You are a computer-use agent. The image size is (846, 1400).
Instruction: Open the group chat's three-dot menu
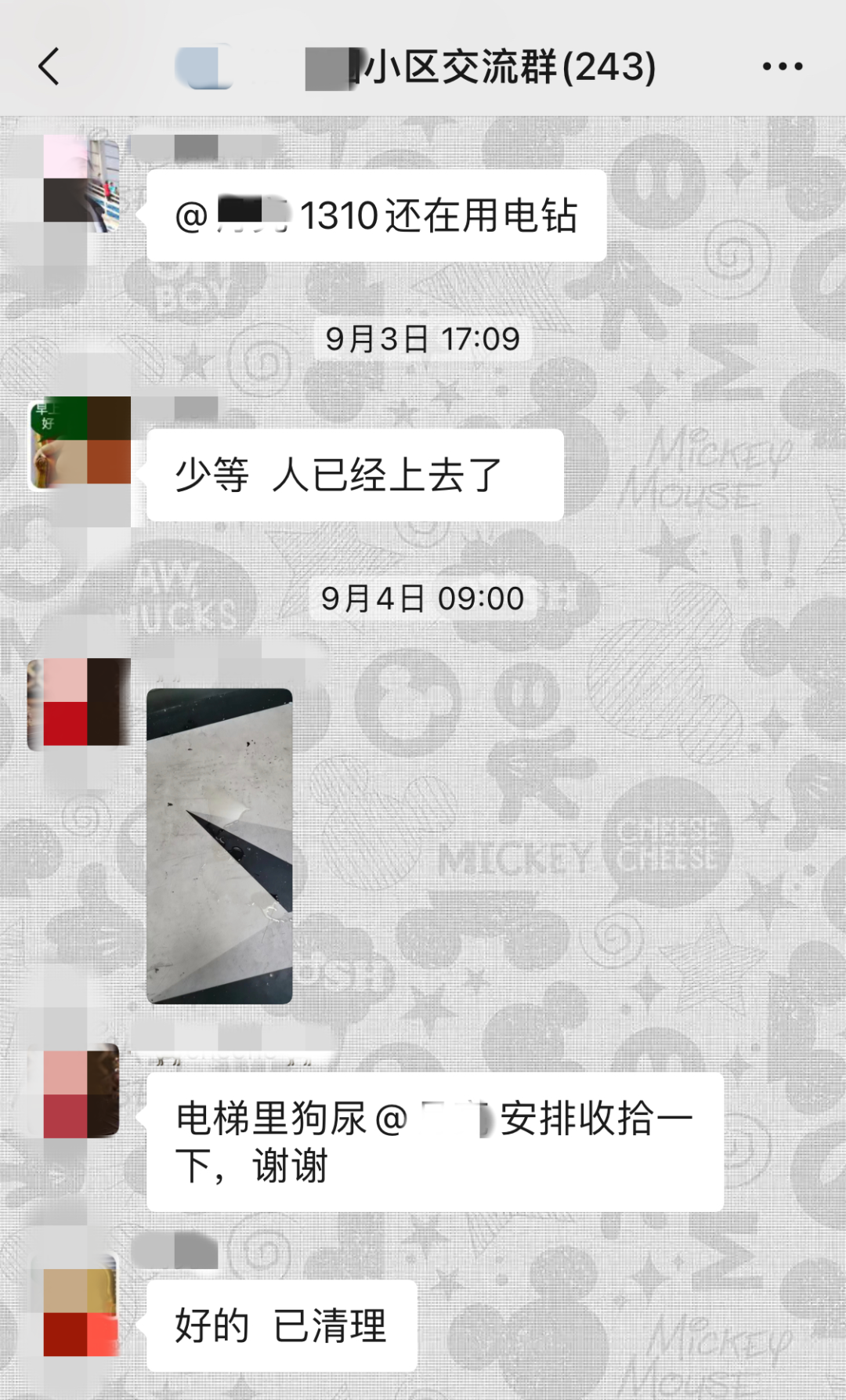pyautogui.click(x=782, y=67)
